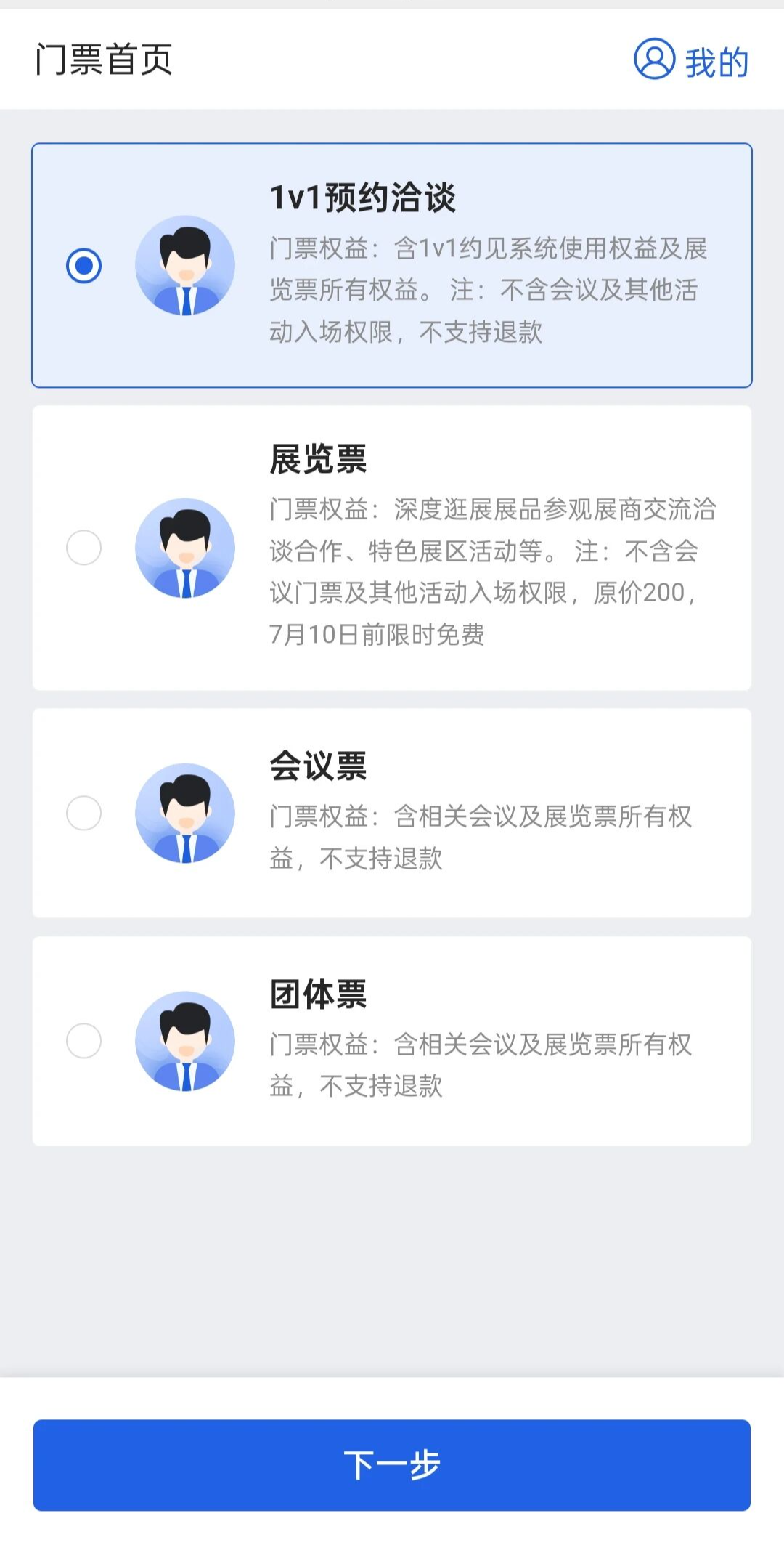Tap the 下一步 button
The width and height of the screenshot is (784, 1553).
pyautogui.click(x=392, y=1465)
